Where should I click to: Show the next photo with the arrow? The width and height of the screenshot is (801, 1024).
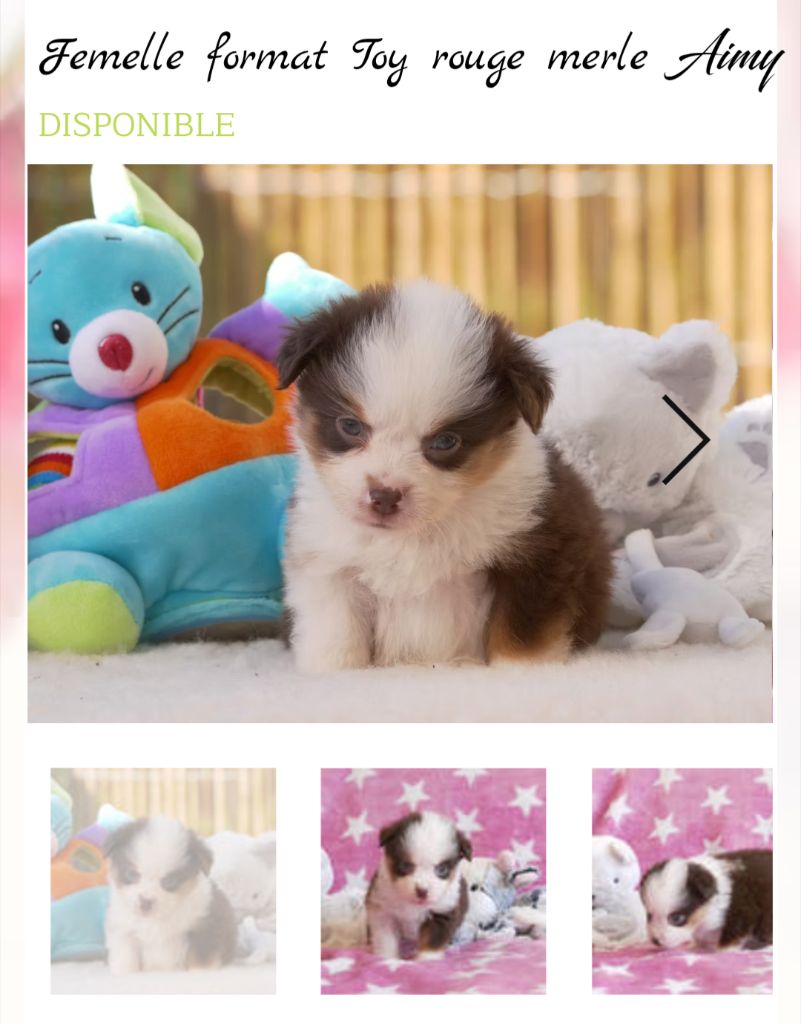(x=686, y=440)
